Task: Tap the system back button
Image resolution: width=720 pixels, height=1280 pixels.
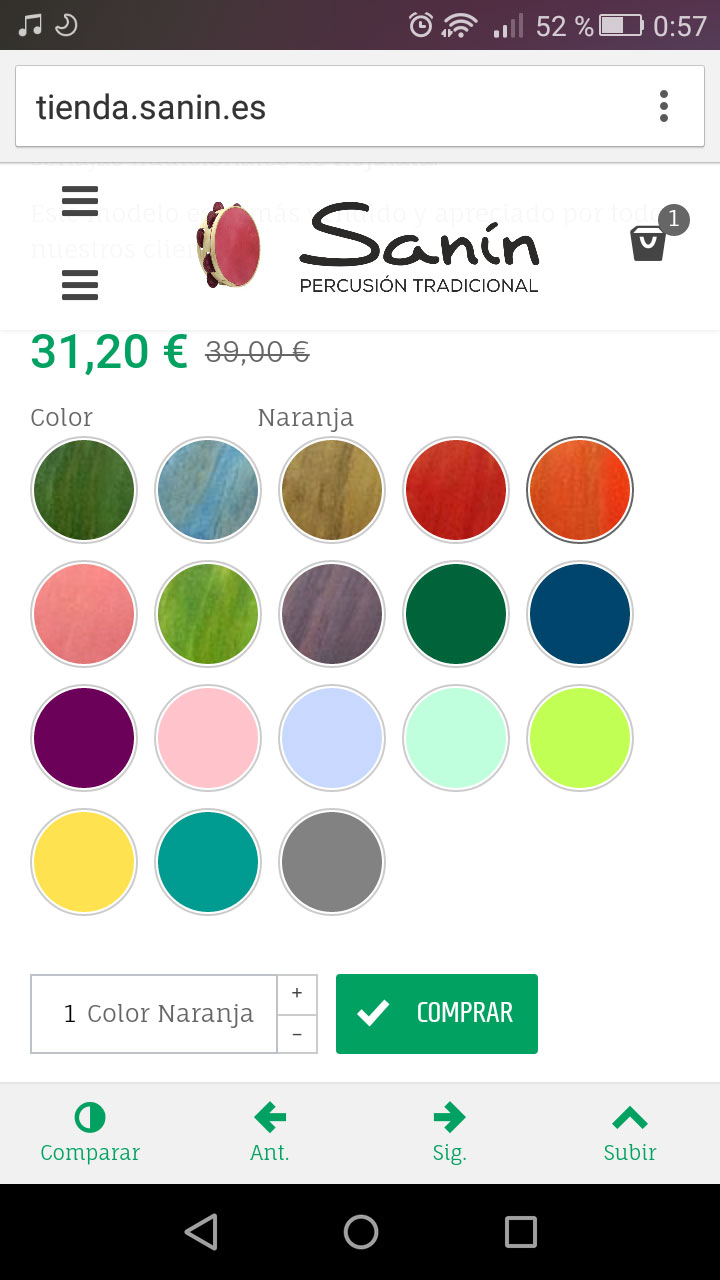Action: coord(201,1232)
